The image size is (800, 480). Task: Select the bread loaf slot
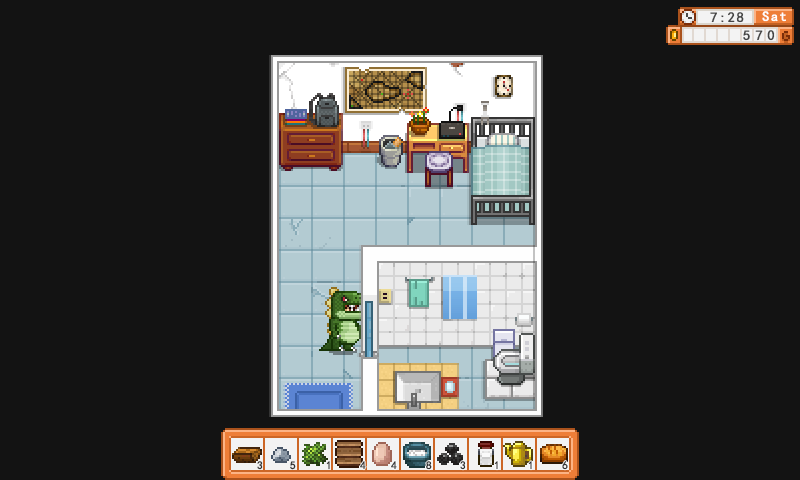tap(553, 454)
